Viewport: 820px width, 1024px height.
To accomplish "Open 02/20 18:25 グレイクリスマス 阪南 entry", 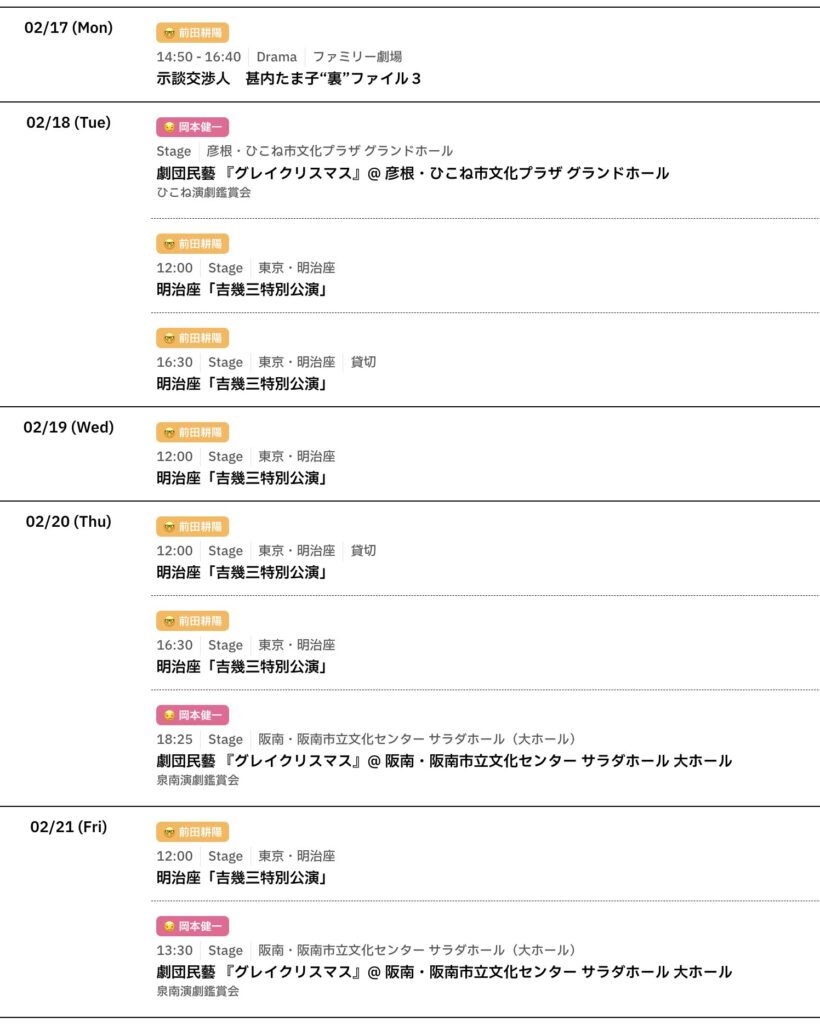I will coord(444,761).
